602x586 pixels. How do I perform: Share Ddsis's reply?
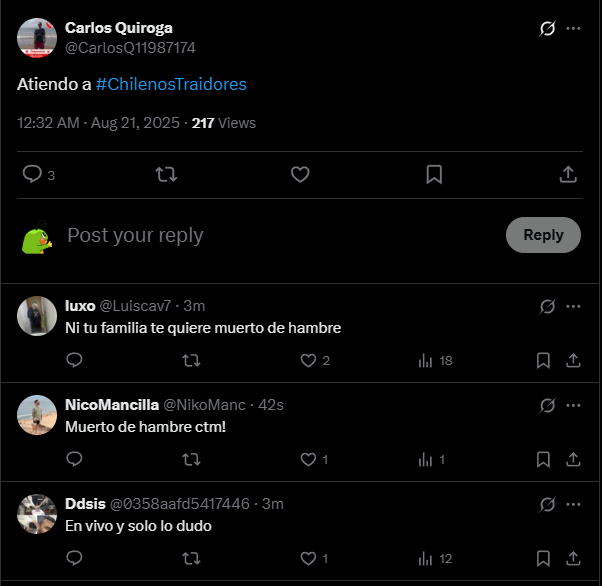point(573,558)
